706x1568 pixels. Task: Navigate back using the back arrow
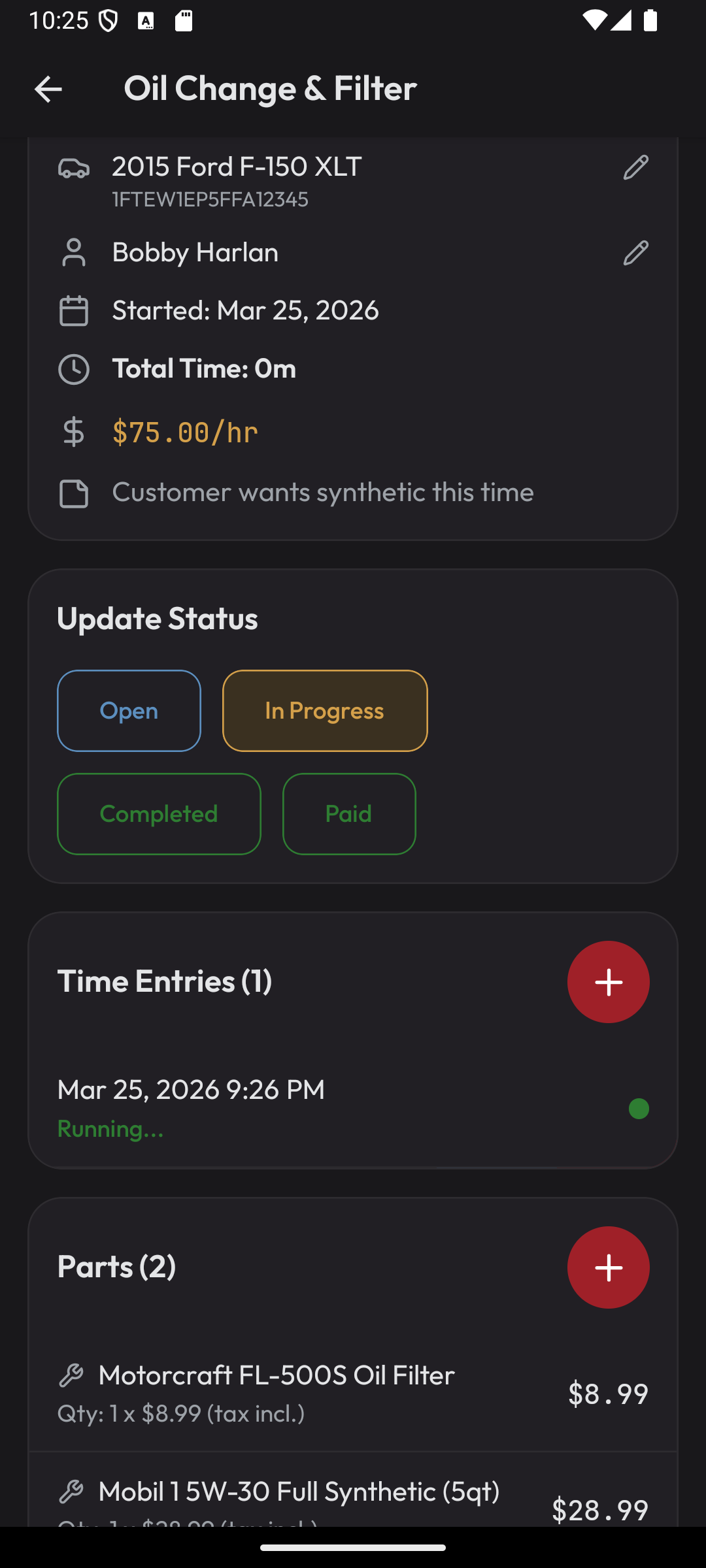coord(48,90)
